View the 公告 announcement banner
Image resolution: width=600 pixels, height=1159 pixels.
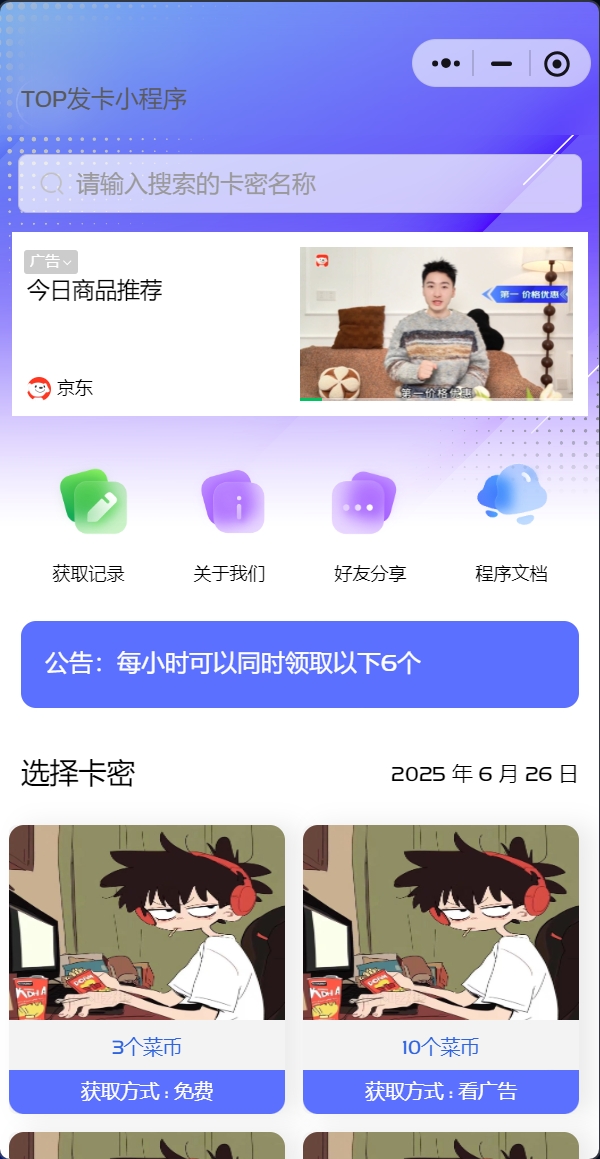[x=300, y=664]
